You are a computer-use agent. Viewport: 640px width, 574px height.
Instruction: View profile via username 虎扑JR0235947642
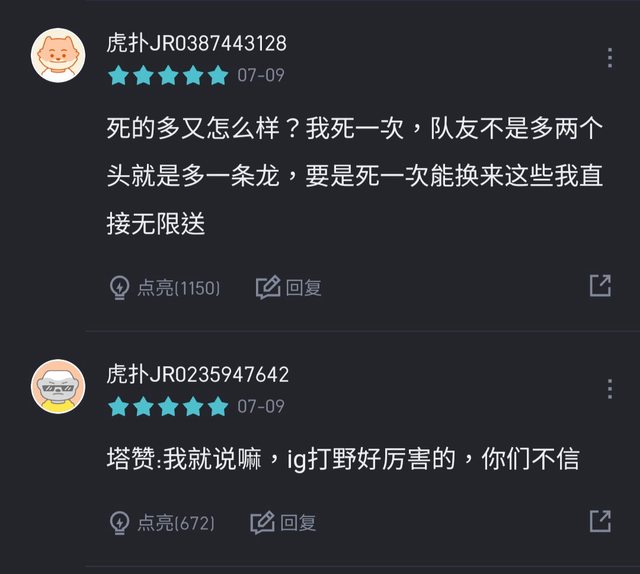(198, 374)
